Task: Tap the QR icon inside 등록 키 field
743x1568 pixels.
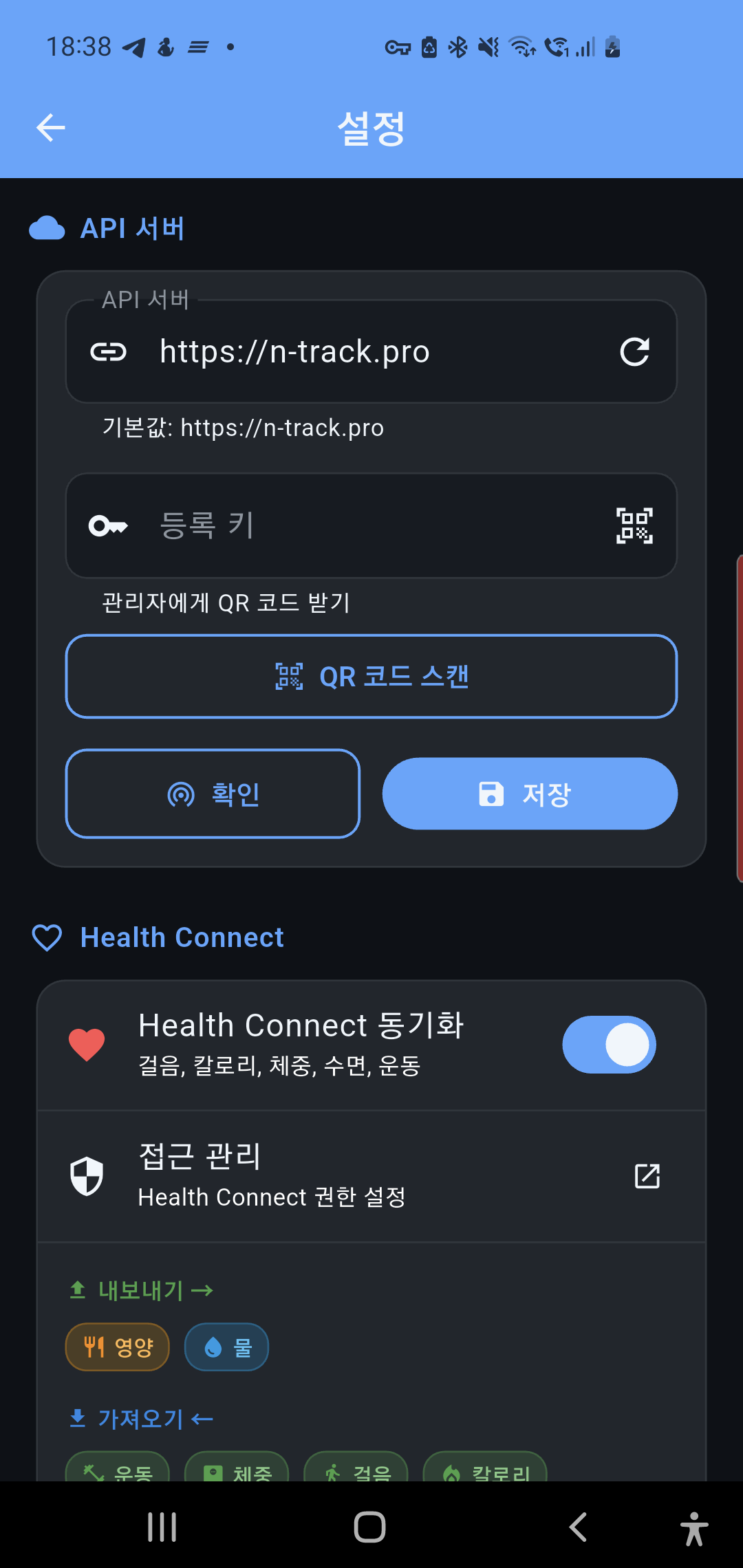Action: pos(634,525)
